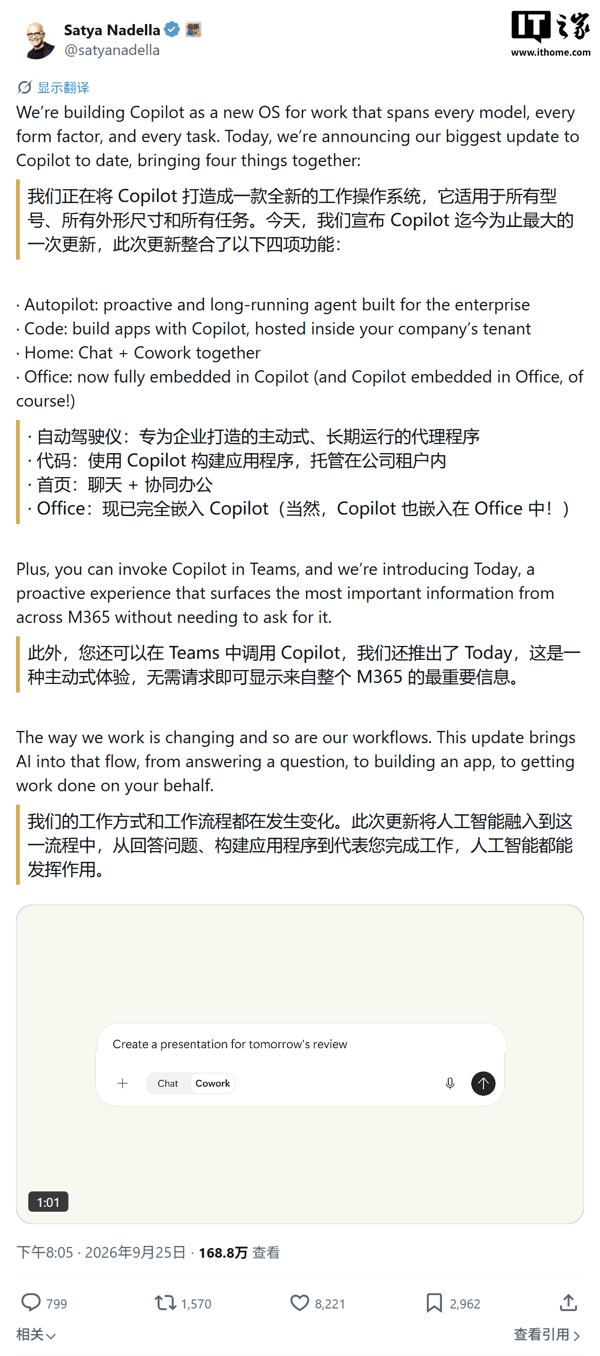600x1356 pixels.
Task: Expand the 相关 sort dropdown
Action: pyautogui.click(x=36, y=1335)
